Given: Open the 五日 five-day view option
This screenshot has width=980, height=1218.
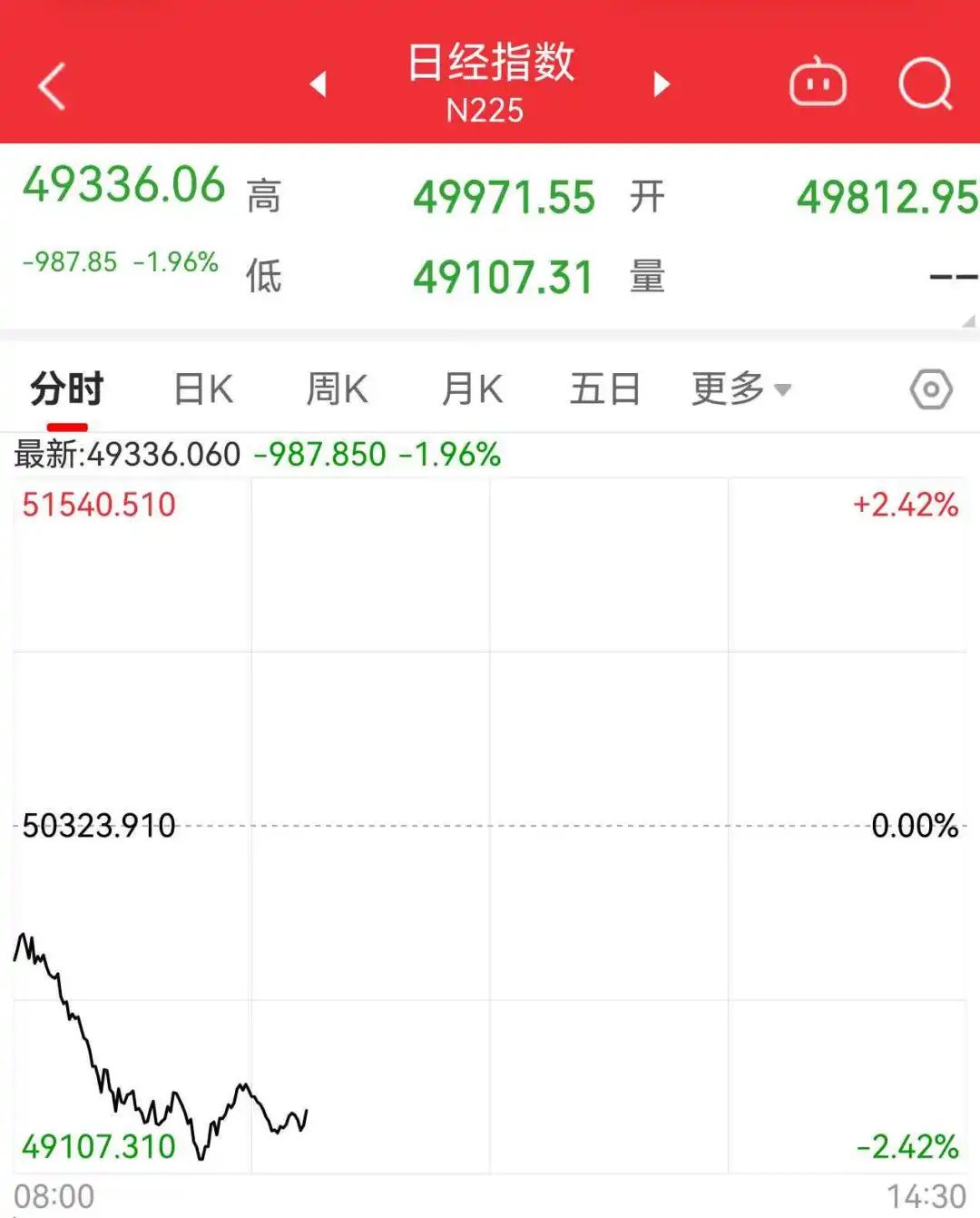Looking at the screenshot, I should click(604, 388).
